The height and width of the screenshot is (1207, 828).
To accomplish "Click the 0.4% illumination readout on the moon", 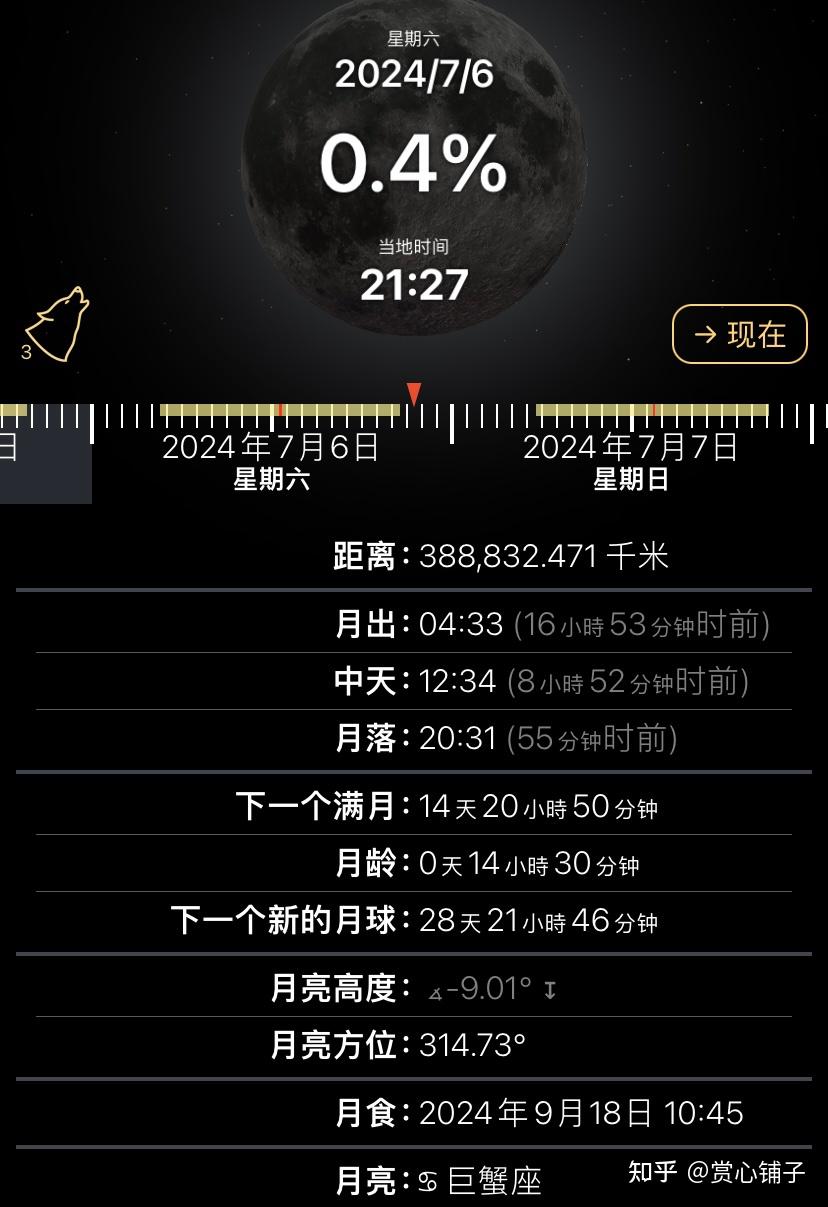I will (x=414, y=162).
